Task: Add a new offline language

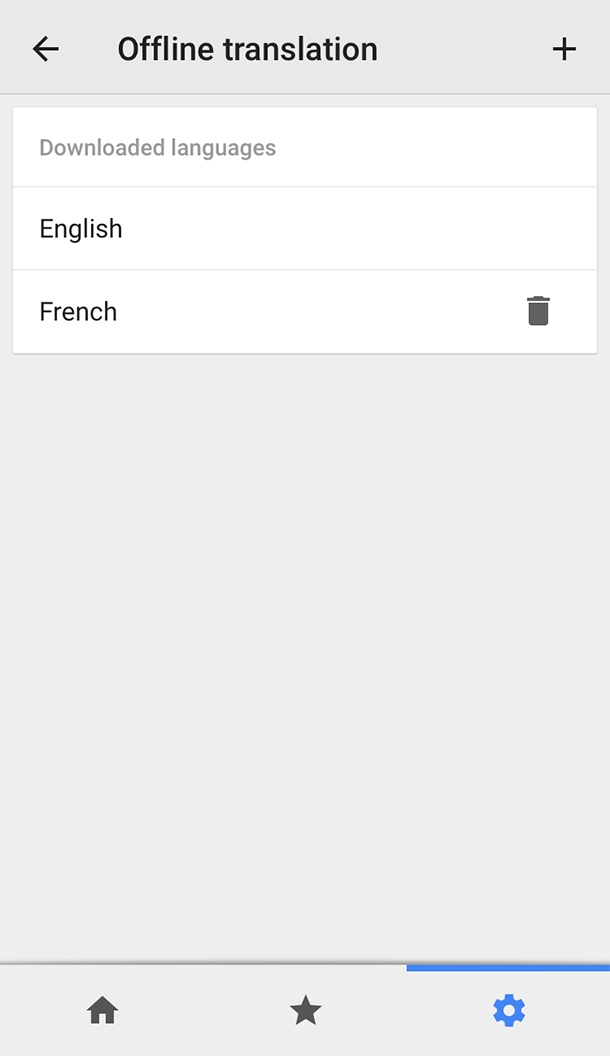Action: click(x=564, y=49)
